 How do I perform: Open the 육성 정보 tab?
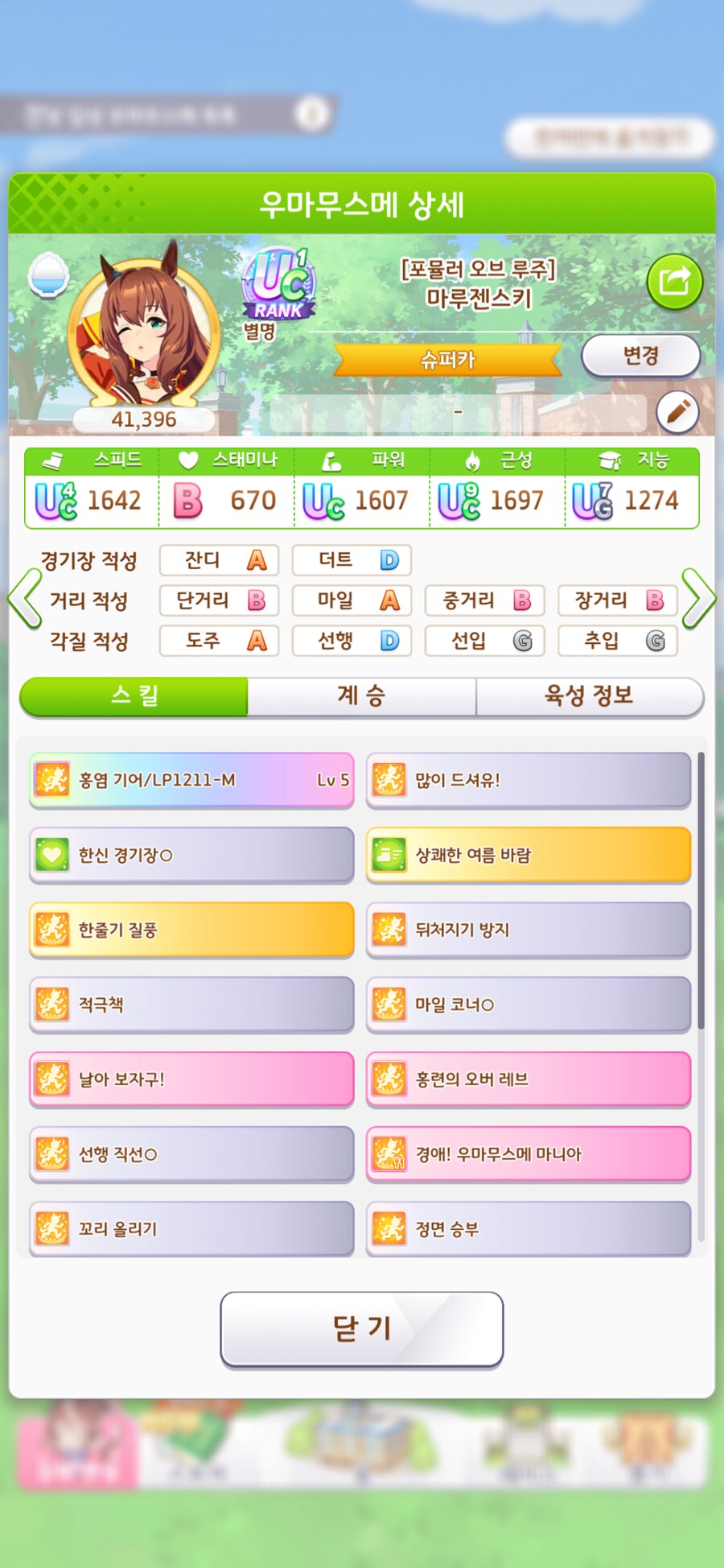point(591,695)
